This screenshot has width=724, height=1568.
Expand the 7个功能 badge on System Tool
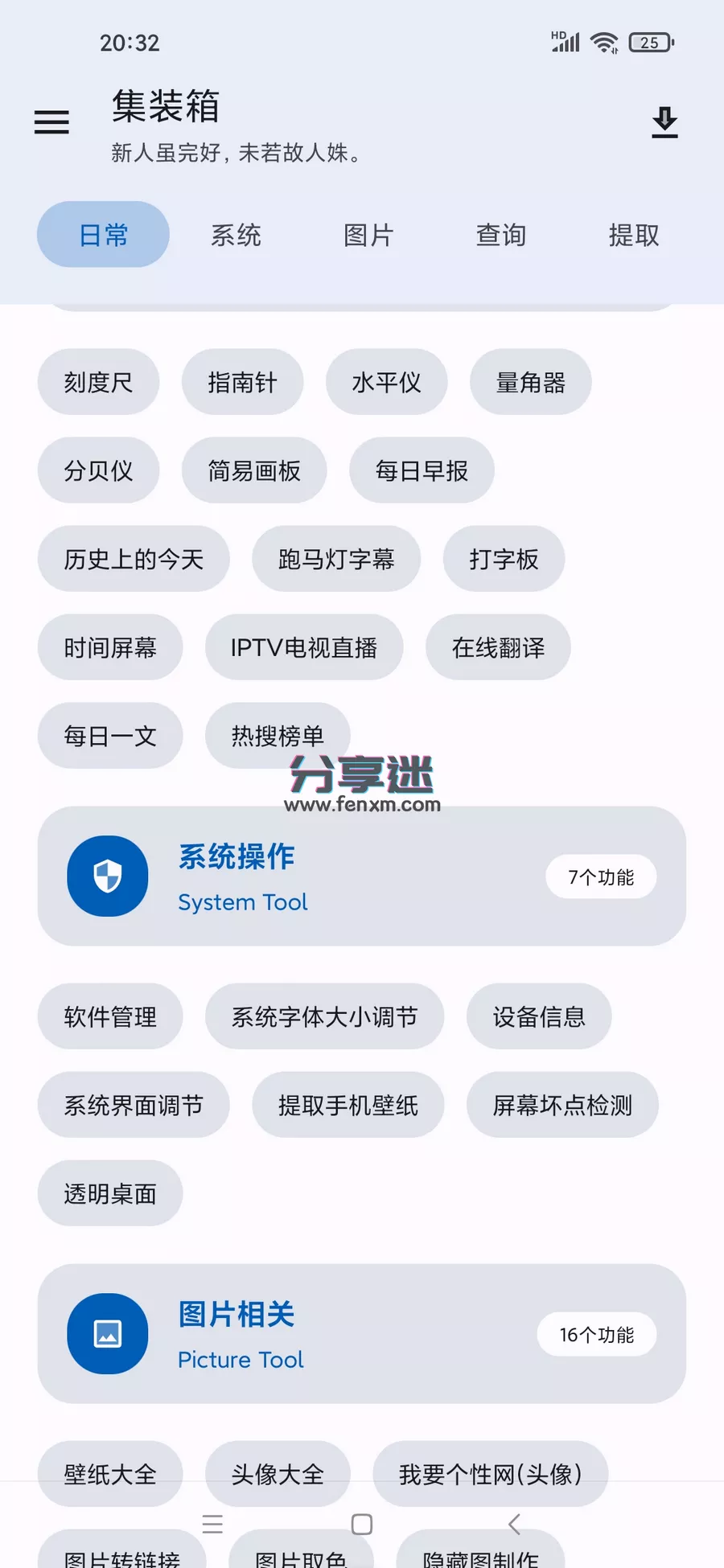pos(600,876)
